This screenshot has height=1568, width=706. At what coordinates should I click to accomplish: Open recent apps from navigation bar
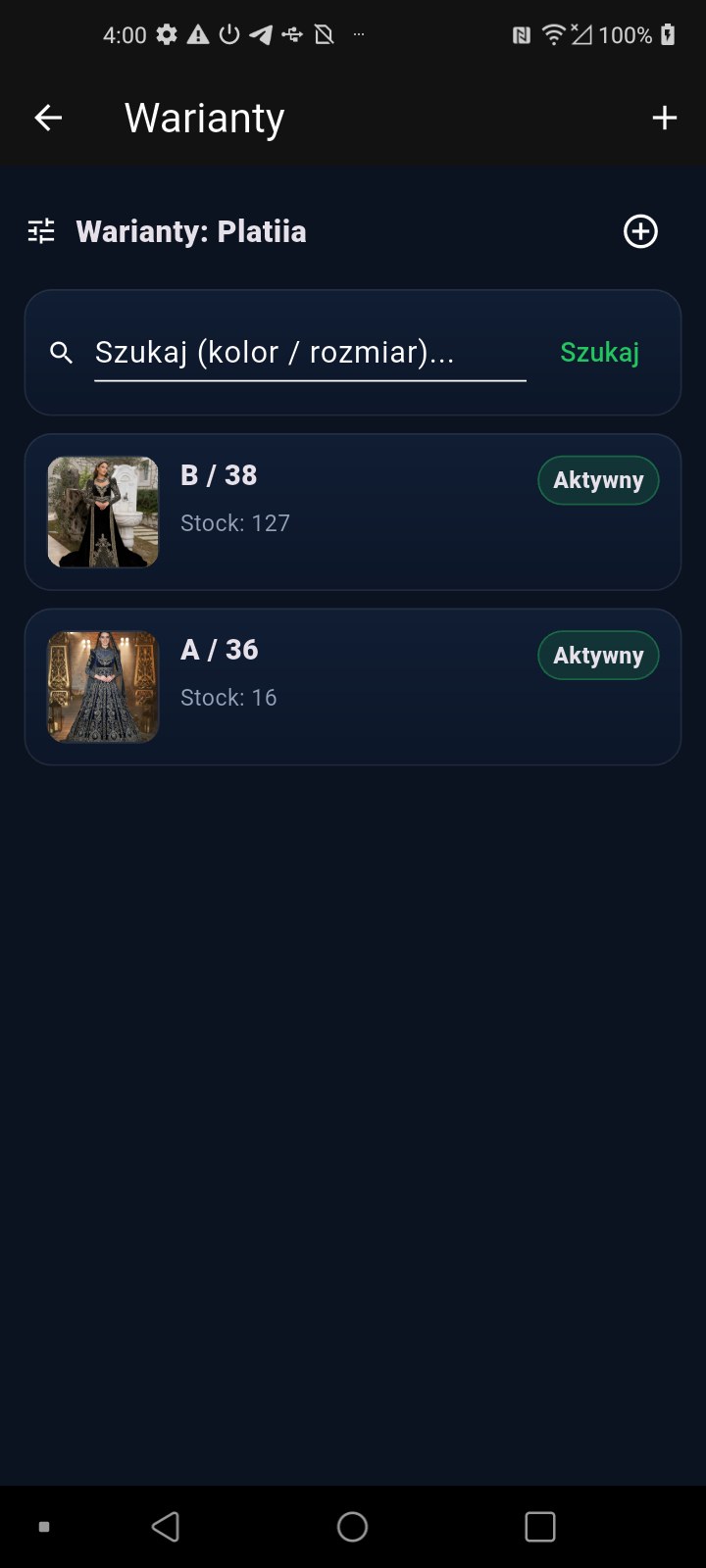539,1526
